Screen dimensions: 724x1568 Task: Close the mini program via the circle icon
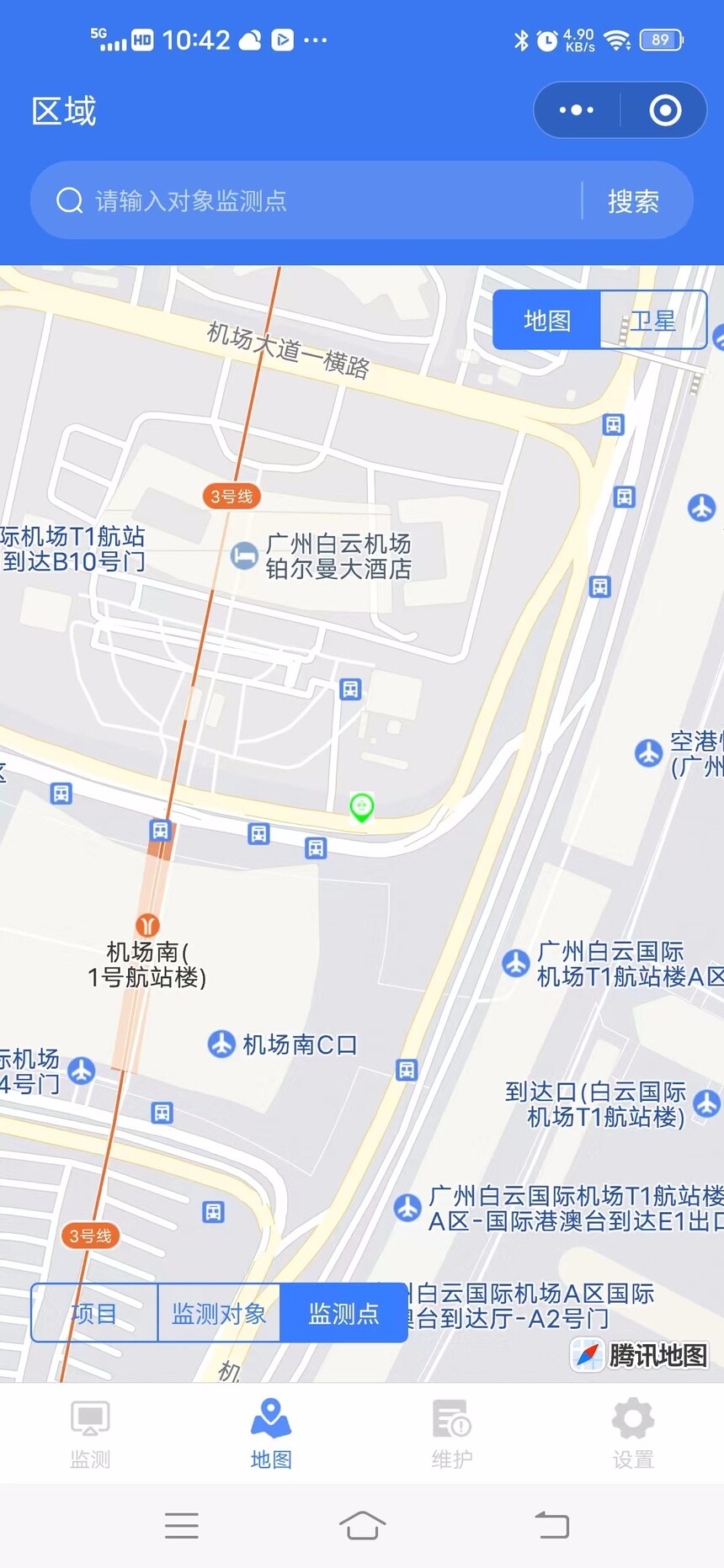665,110
